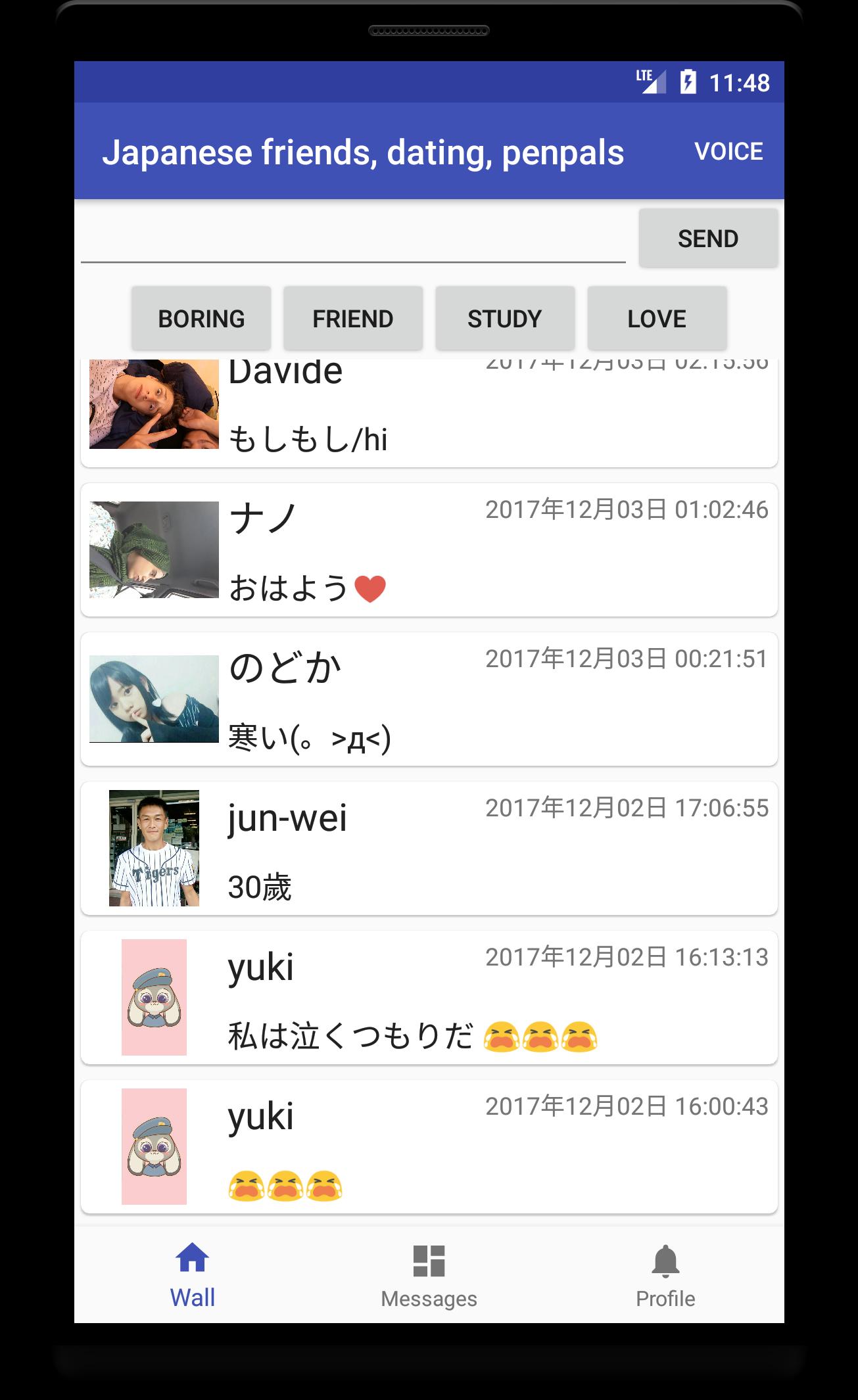858x1400 pixels.
Task: Switch to the Wall tab
Action: 193,1275
